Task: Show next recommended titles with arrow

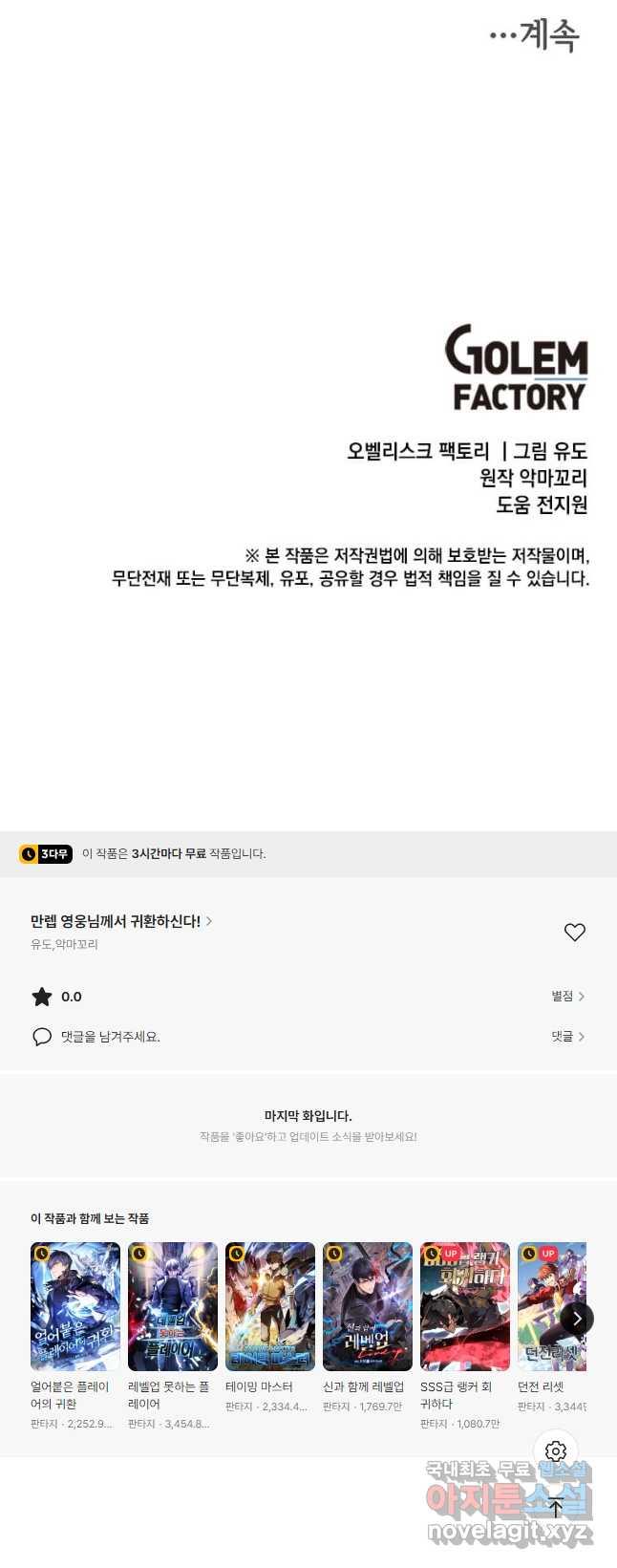Action: tap(577, 1319)
